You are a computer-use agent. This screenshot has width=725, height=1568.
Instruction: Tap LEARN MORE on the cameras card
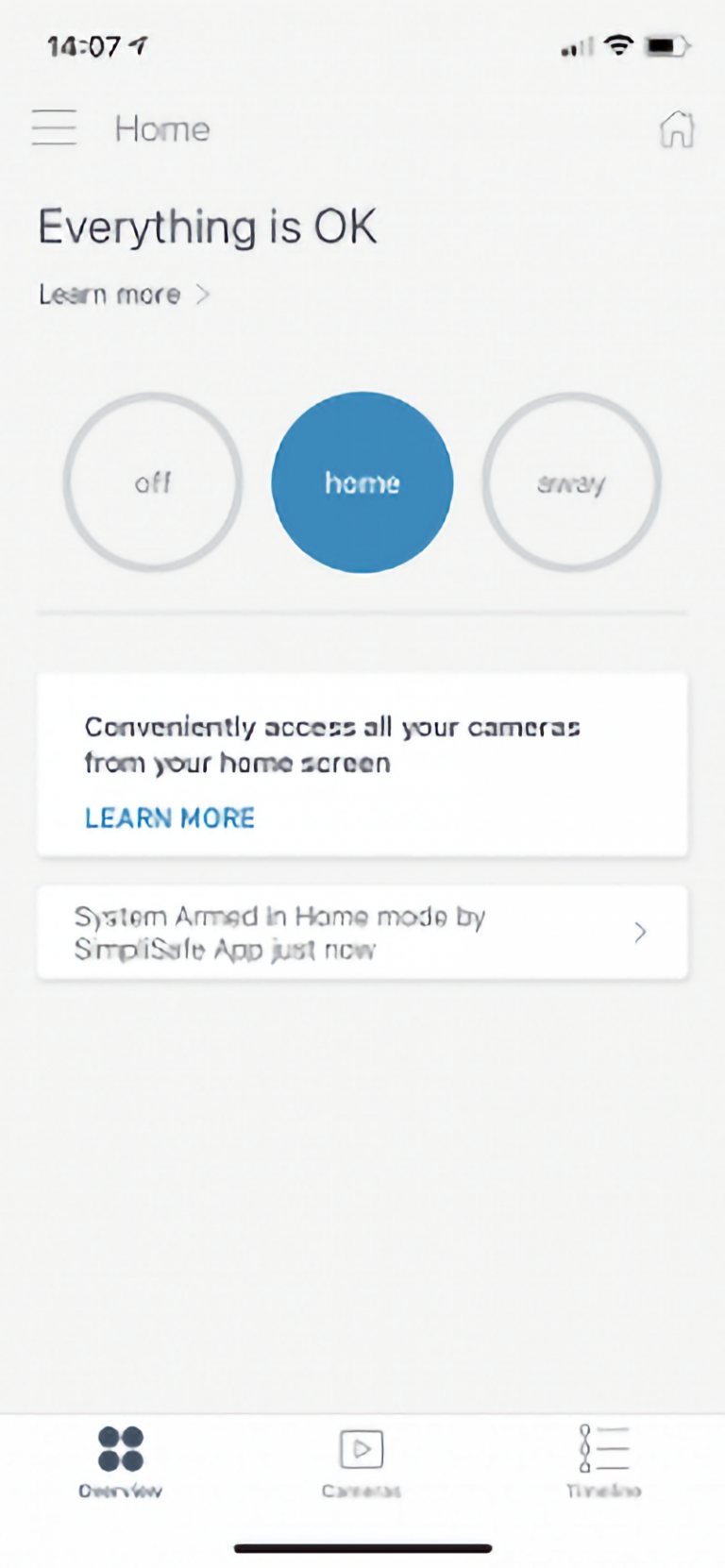coord(170,818)
